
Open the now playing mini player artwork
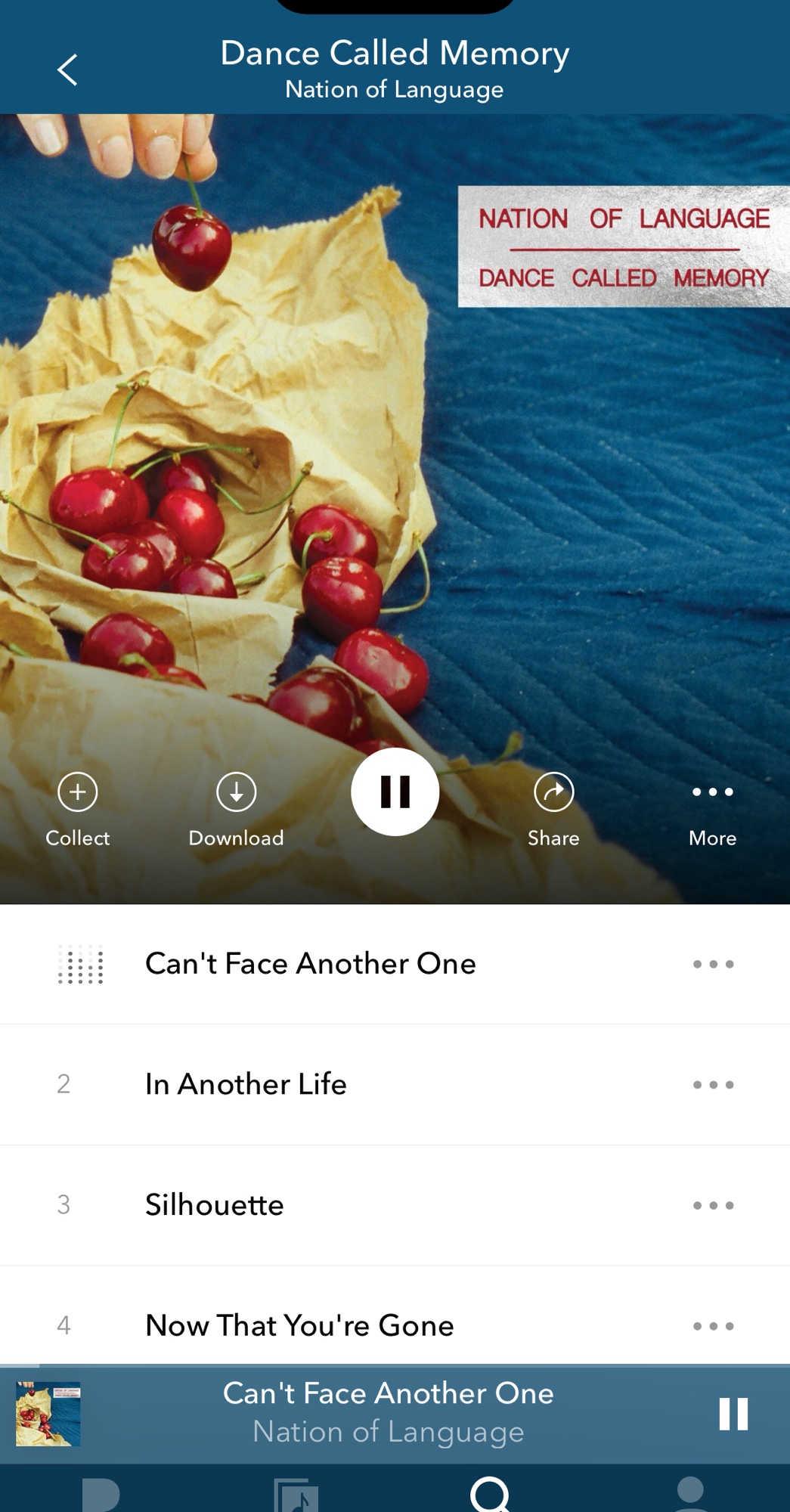[48, 1414]
